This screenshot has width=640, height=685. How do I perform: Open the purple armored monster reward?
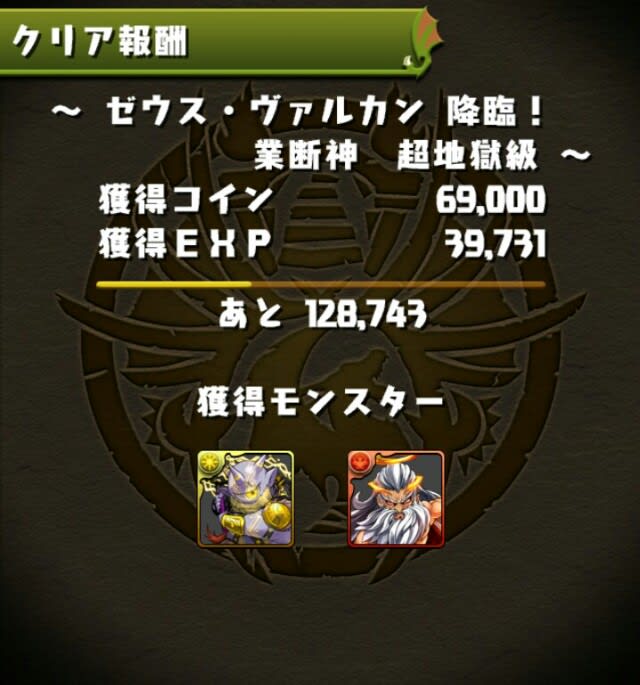pos(247,498)
